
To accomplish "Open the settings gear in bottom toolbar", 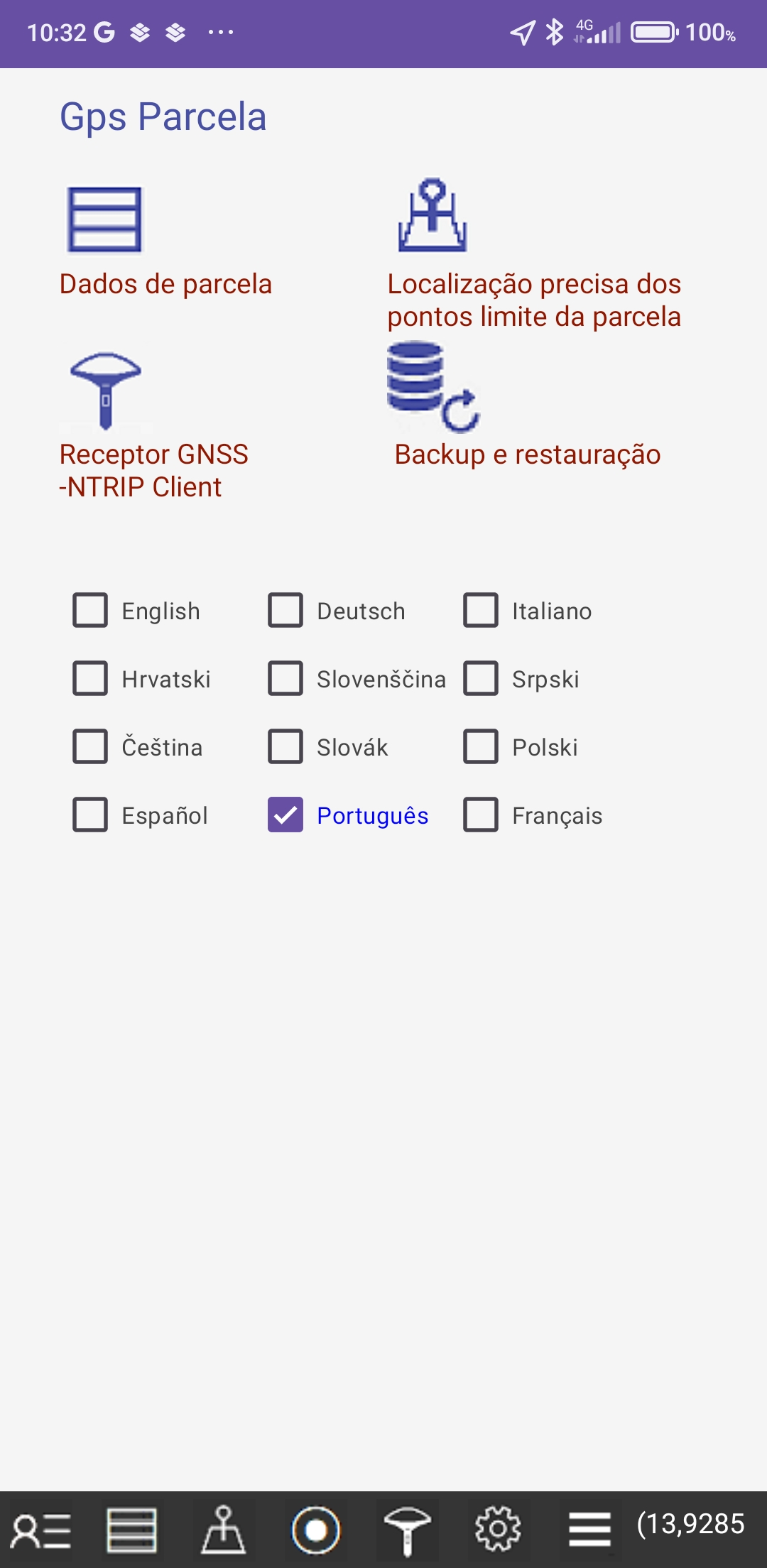I will [x=498, y=1529].
